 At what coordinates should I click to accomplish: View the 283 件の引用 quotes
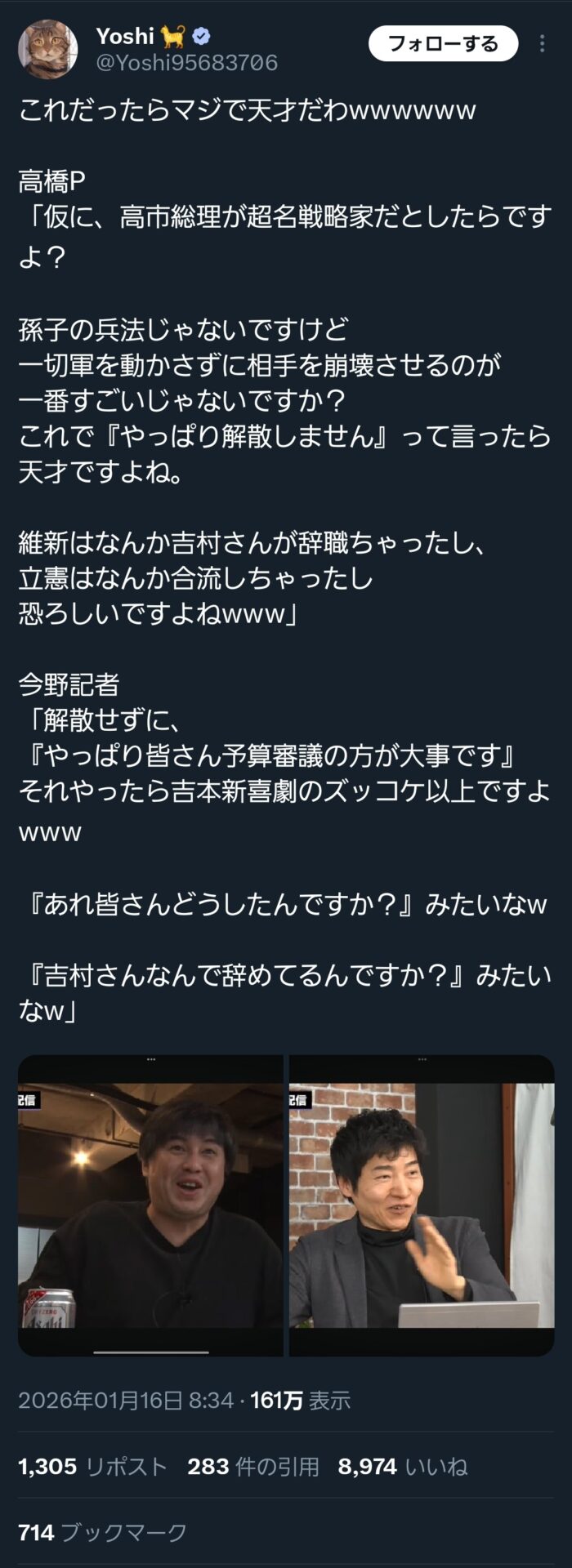click(x=253, y=1467)
